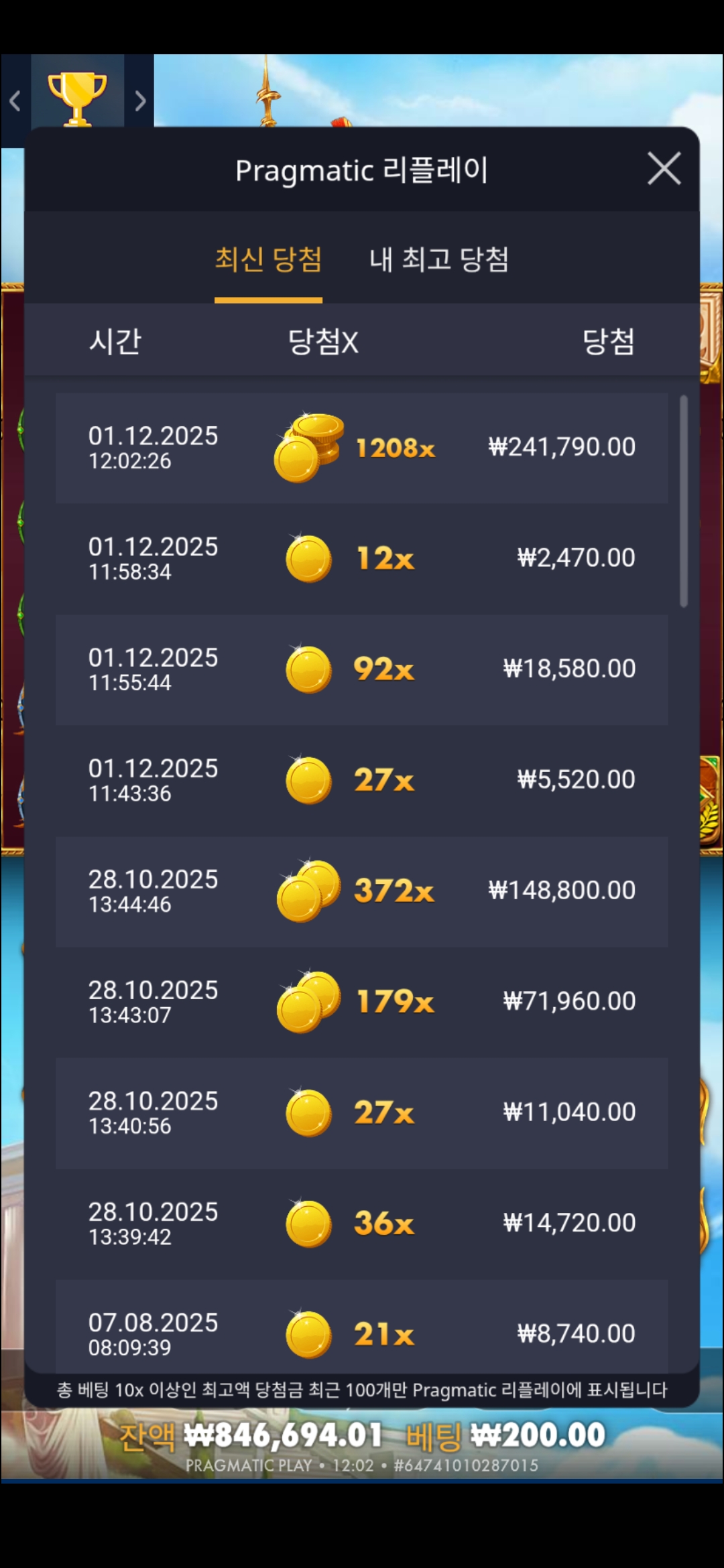Tap the trophy icon behind the dialog
The width and height of the screenshot is (724, 1568).
click(77, 96)
